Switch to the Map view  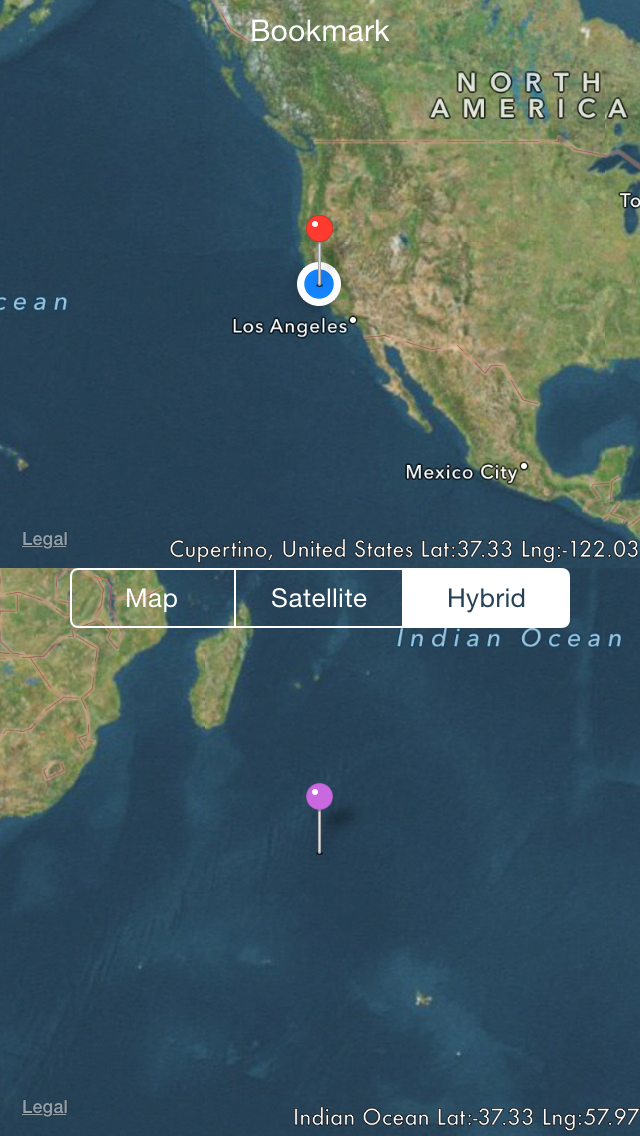152,598
